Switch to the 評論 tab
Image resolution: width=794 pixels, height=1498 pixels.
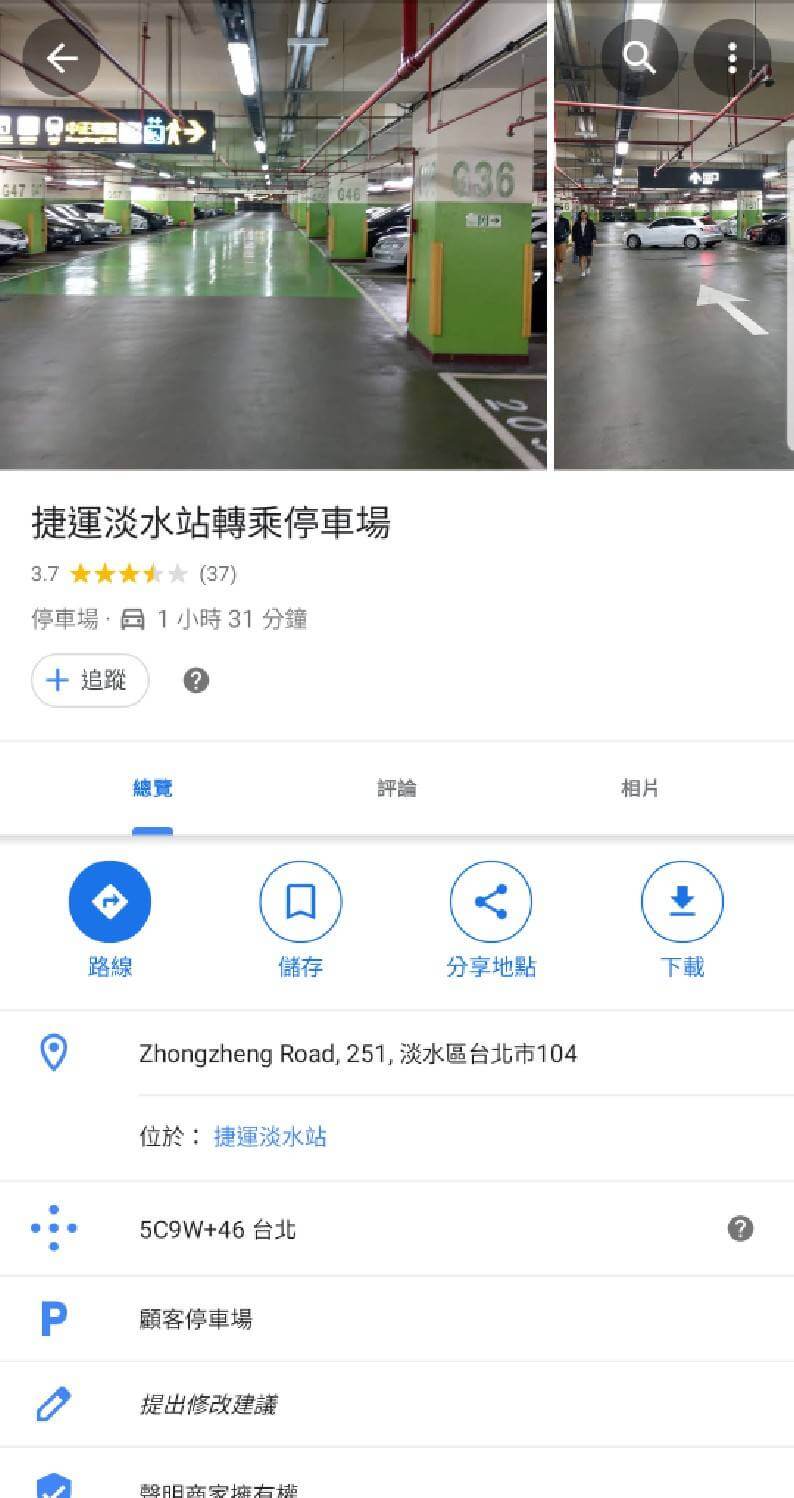click(396, 789)
